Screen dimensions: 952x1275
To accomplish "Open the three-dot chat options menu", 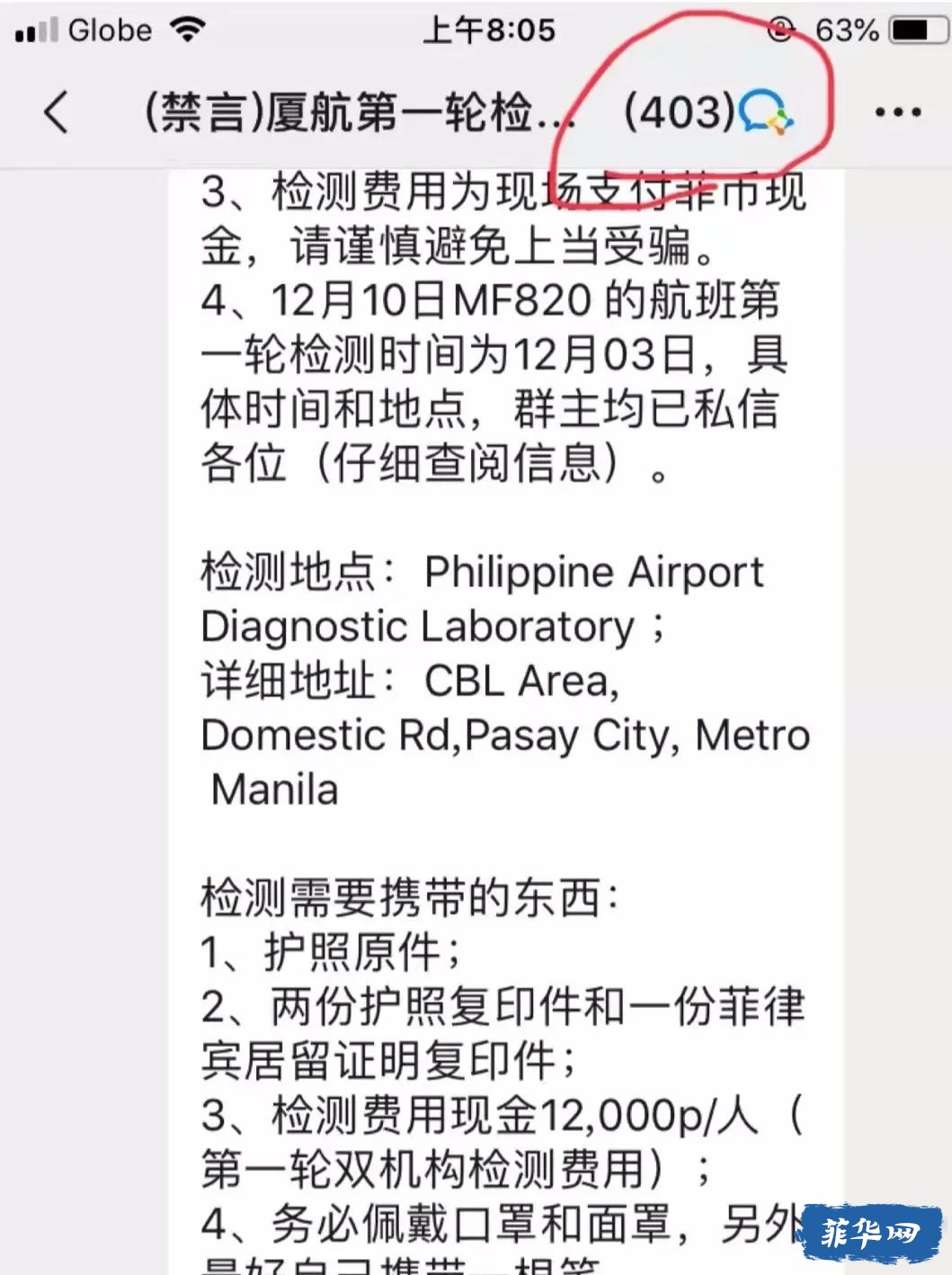I will click(896, 113).
